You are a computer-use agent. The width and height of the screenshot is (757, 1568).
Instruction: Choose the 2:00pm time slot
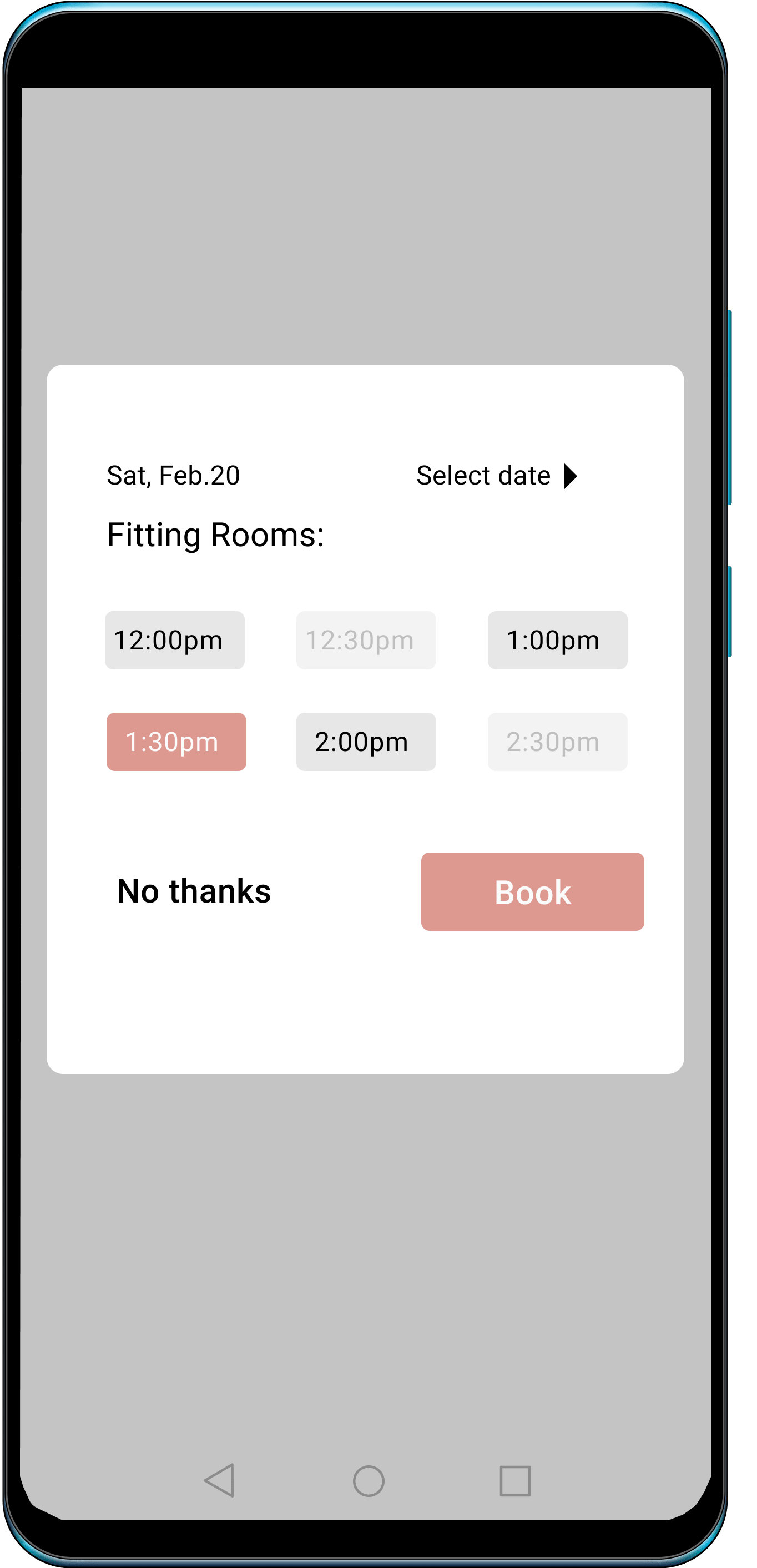coord(366,742)
